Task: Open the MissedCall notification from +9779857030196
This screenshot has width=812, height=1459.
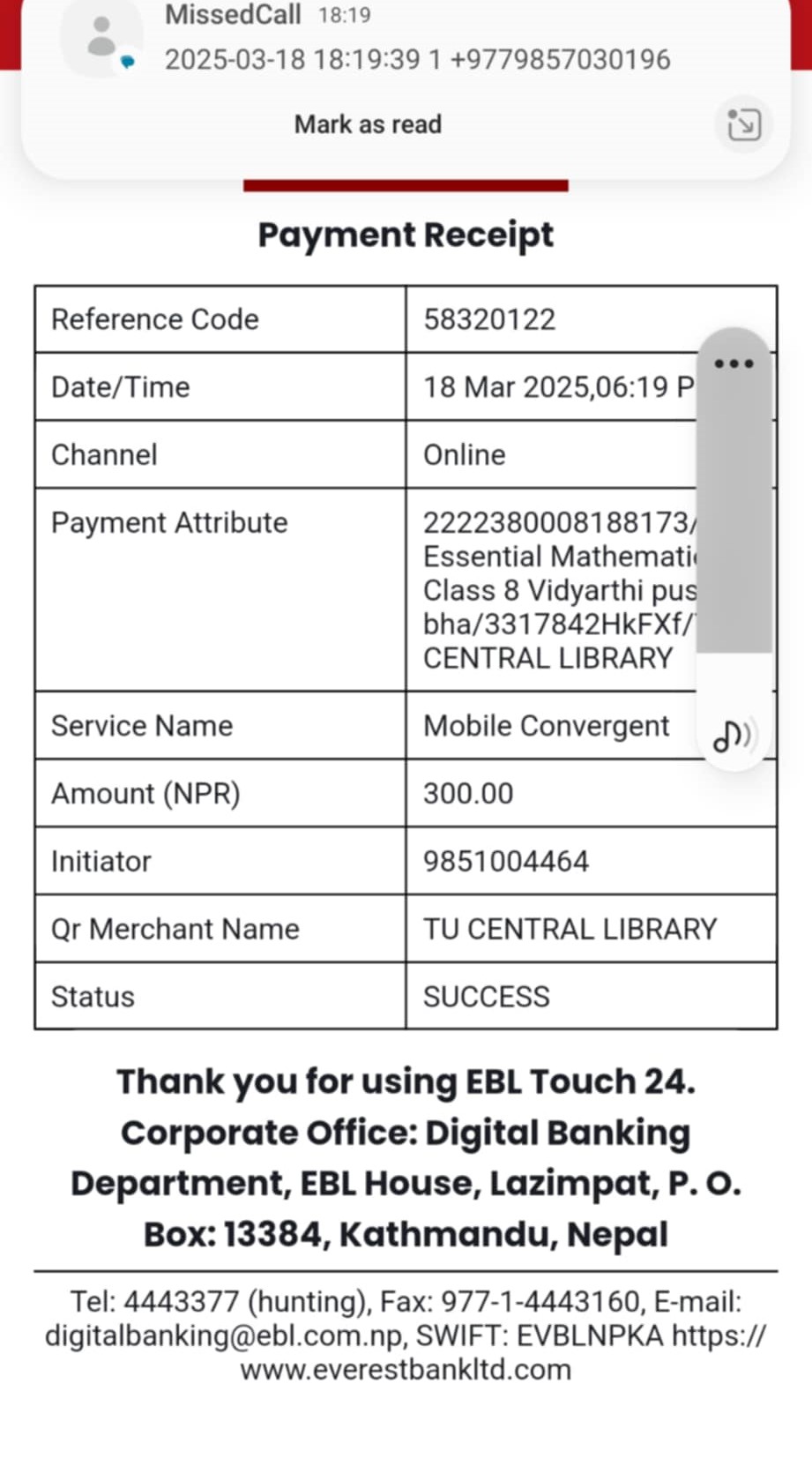Action: 417,59
